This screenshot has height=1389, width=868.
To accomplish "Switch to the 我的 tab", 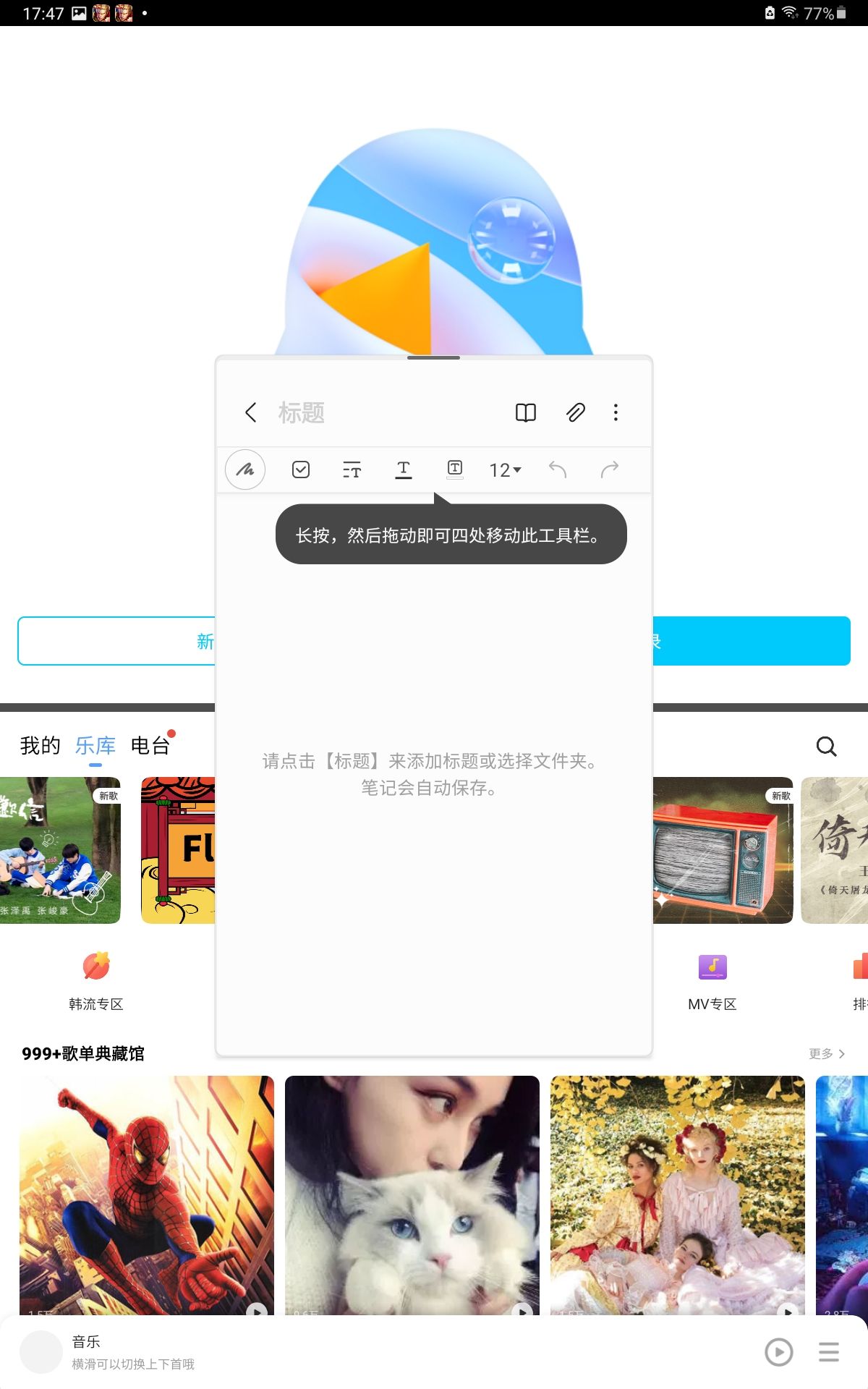I will pyautogui.click(x=40, y=745).
